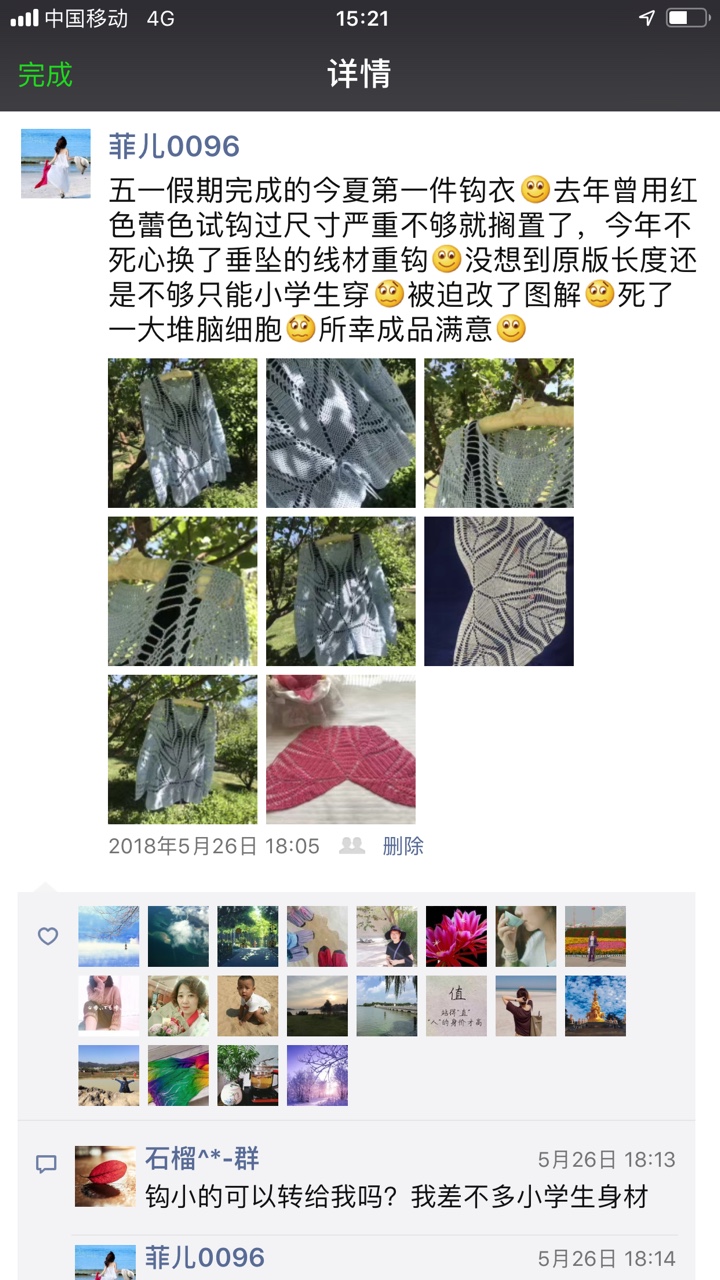
Task: Open 菲儿0096's reply at 18:14
Action: click(x=205, y=1257)
